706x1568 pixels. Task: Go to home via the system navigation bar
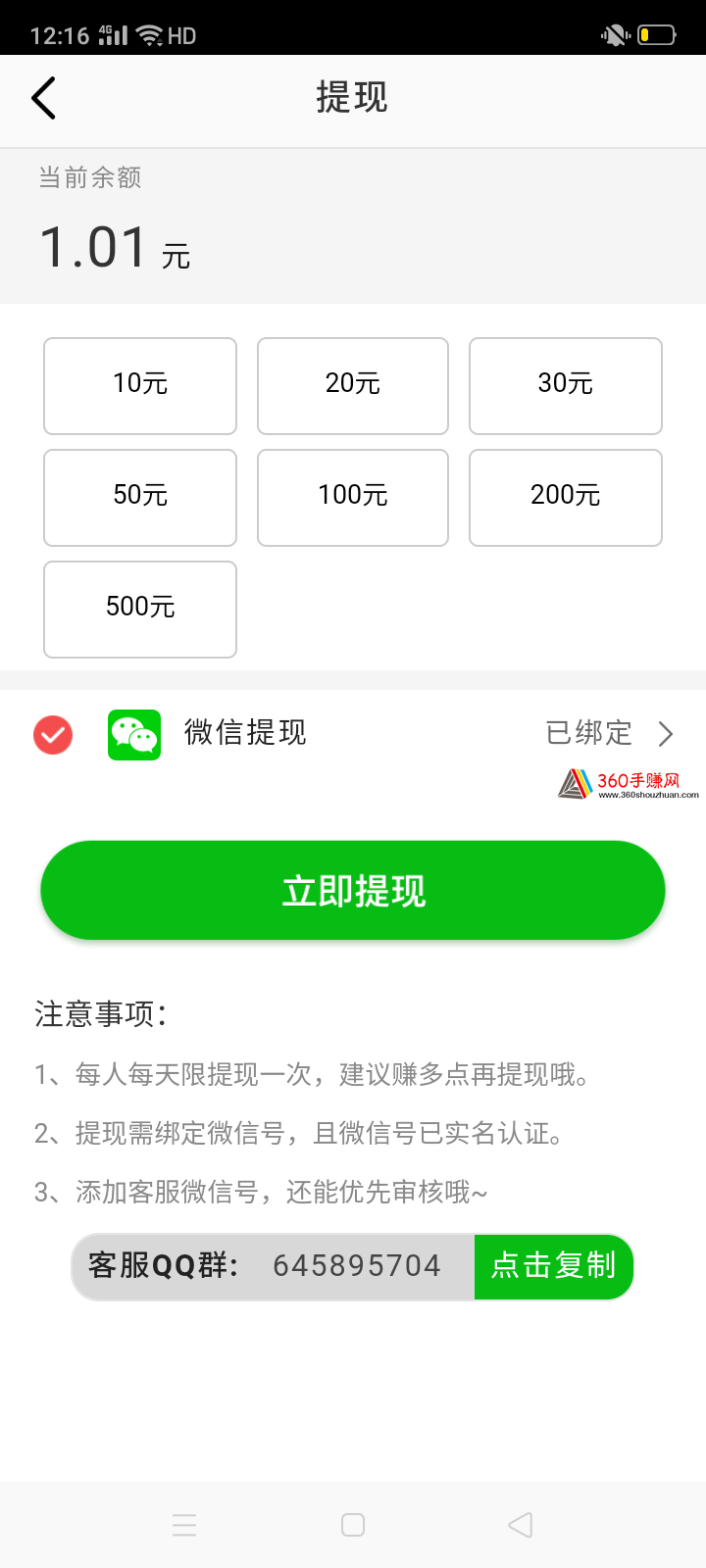353,1525
